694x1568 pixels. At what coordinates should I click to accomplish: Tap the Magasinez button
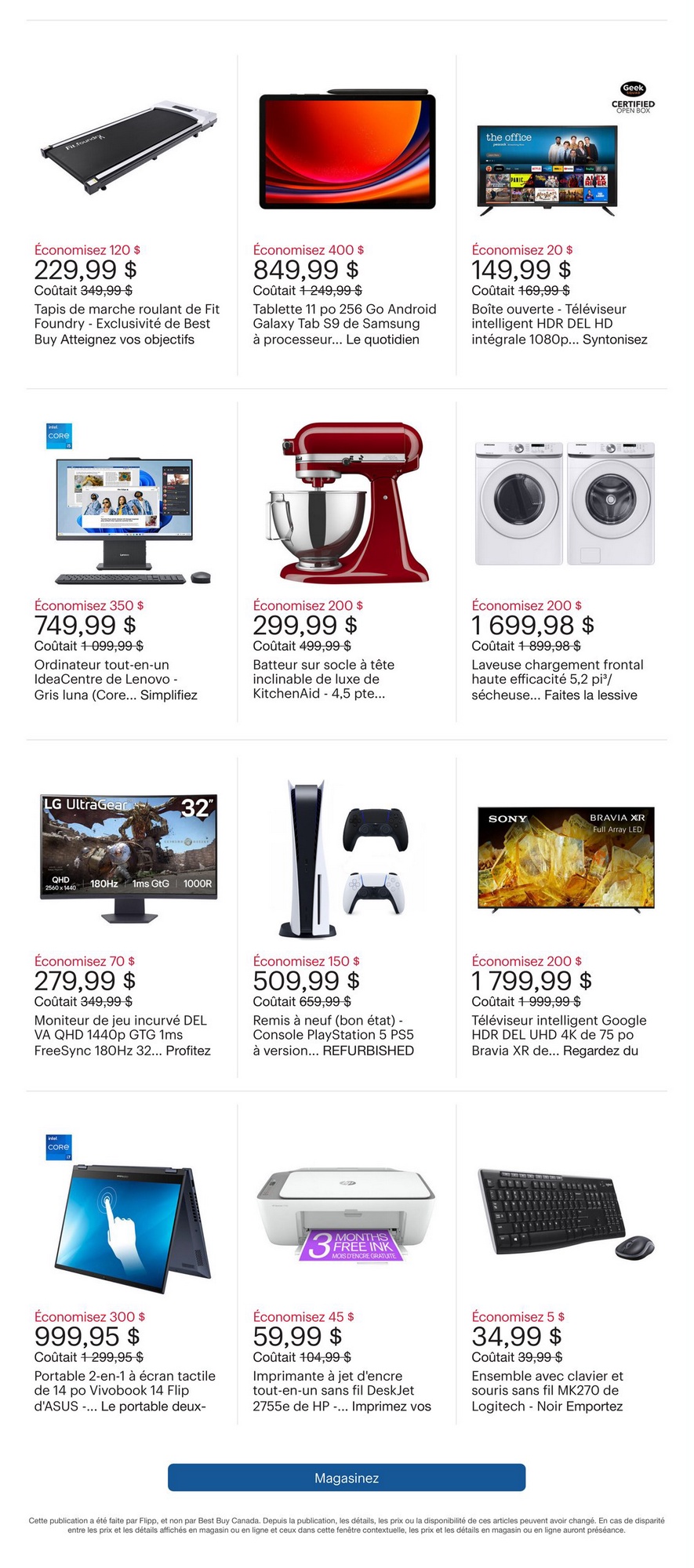click(347, 1478)
